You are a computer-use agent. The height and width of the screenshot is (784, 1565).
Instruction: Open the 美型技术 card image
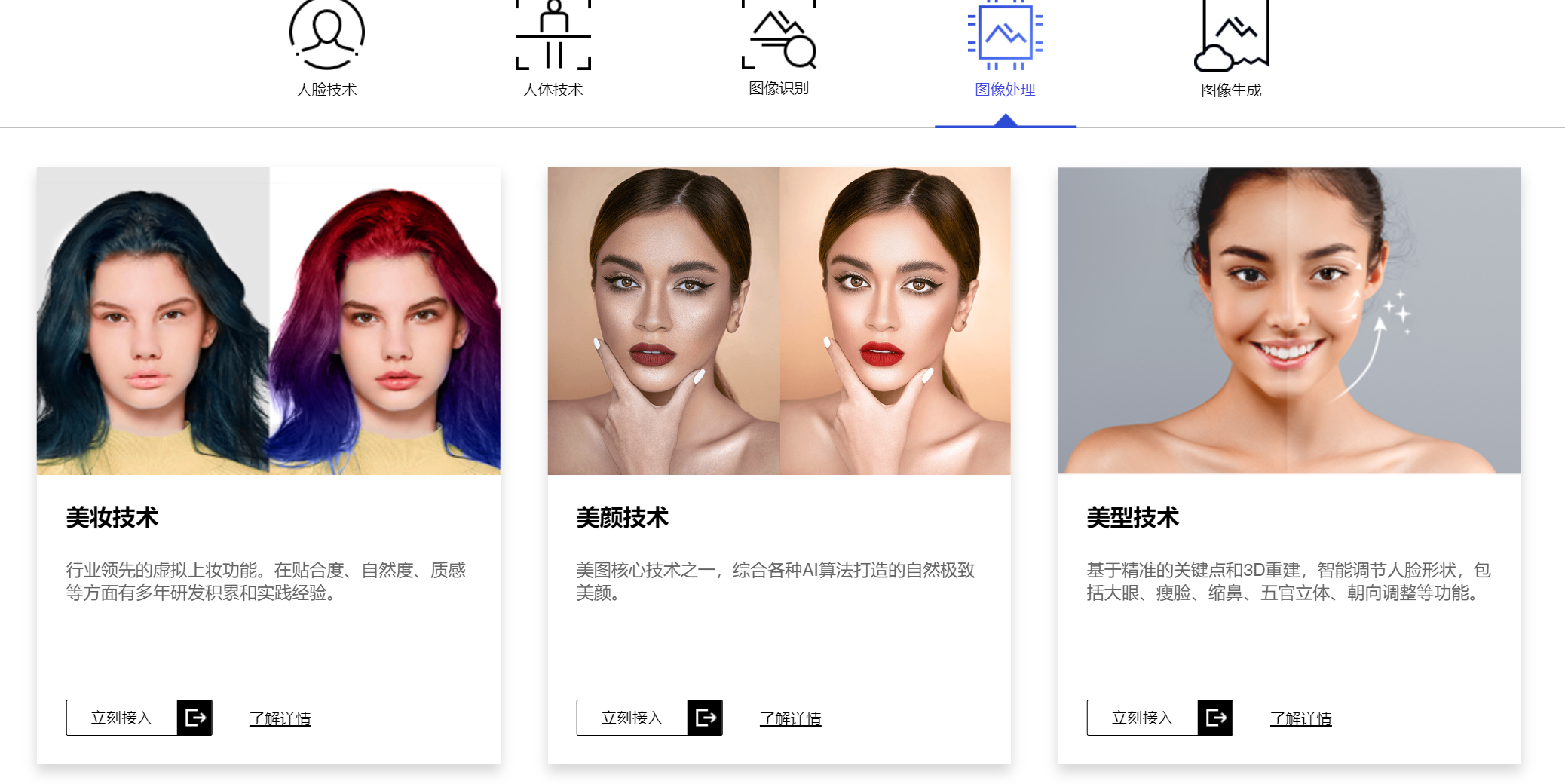pyautogui.click(x=1289, y=320)
